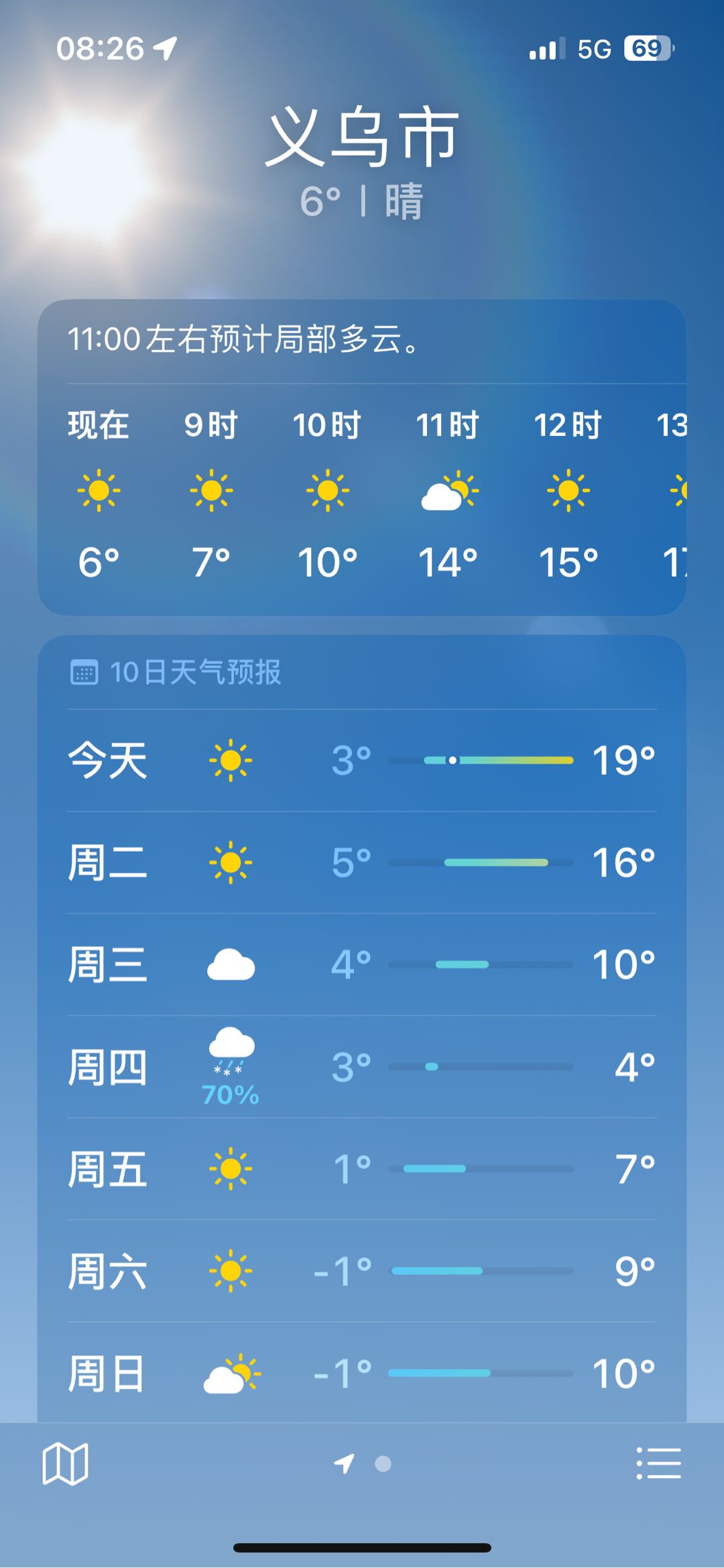Image resolution: width=724 pixels, height=1568 pixels.
Task: Open the weather map view
Action: point(65,1463)
